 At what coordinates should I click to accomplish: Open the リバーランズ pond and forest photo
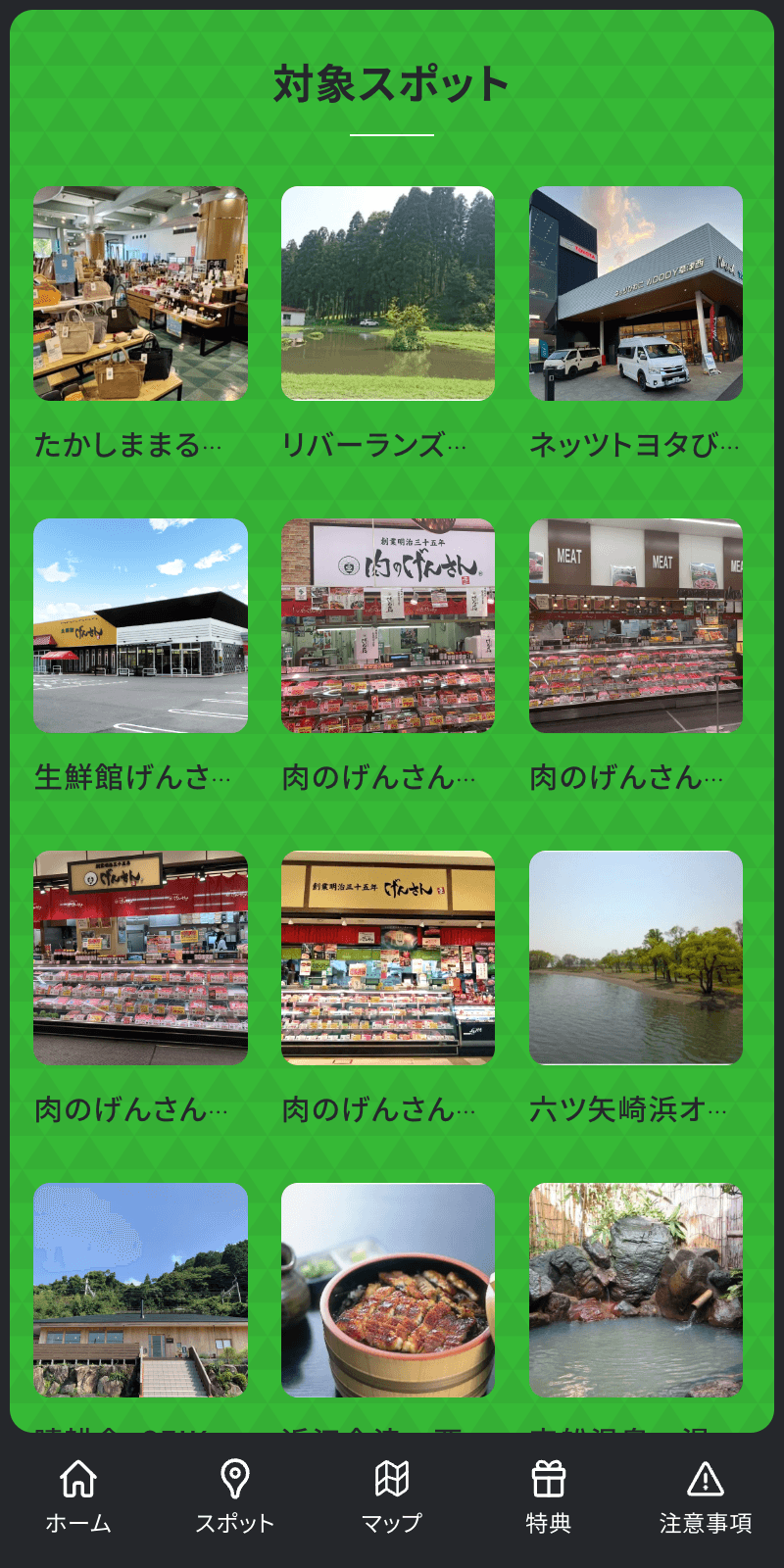point(386,294)
